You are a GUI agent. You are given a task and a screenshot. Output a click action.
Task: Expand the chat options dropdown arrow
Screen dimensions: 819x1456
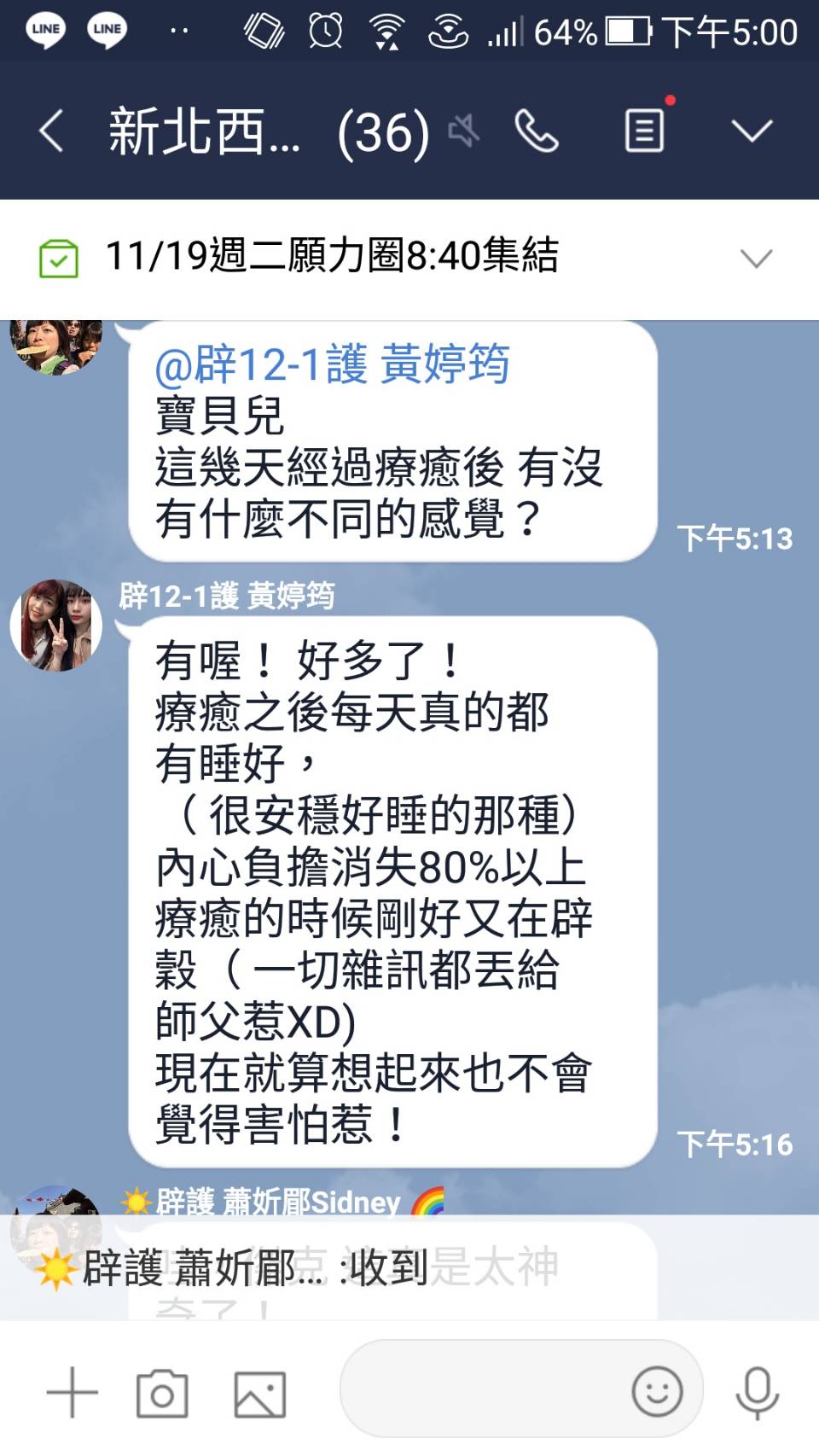(x=752, y=131)
